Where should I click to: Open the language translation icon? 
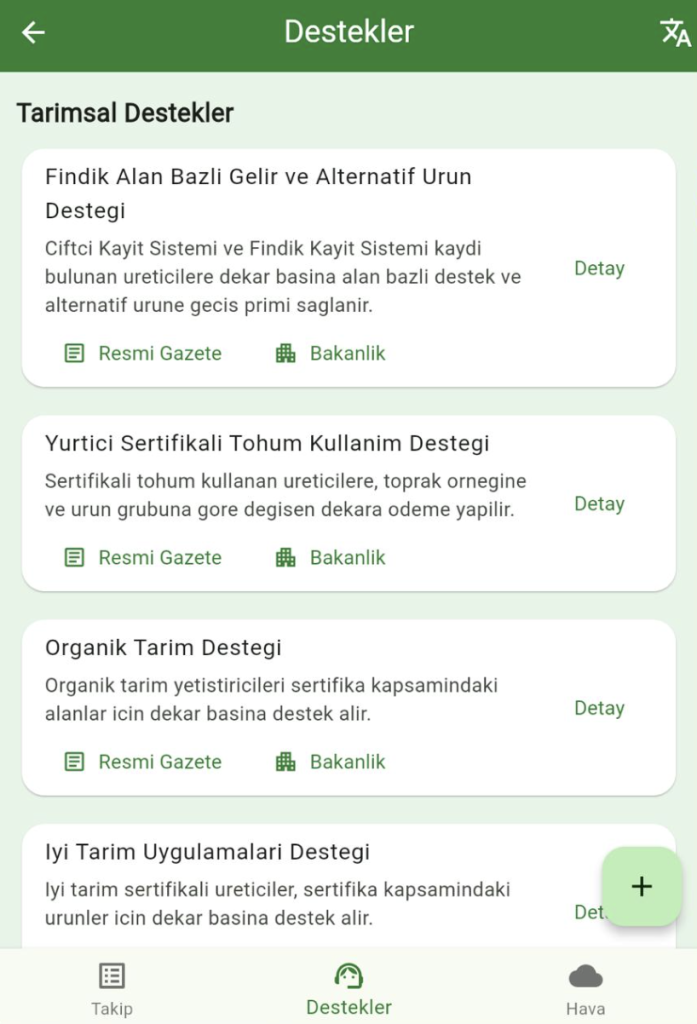[x=675, y=33]
